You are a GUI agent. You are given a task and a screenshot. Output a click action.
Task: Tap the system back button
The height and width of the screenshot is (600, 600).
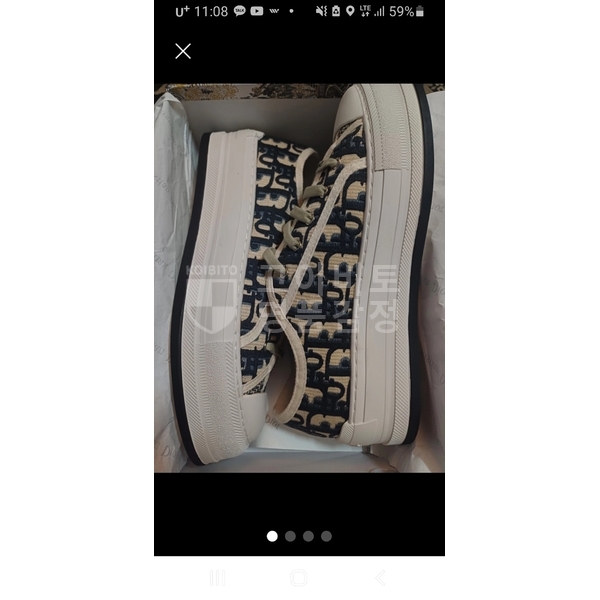(x=380, y=578)
